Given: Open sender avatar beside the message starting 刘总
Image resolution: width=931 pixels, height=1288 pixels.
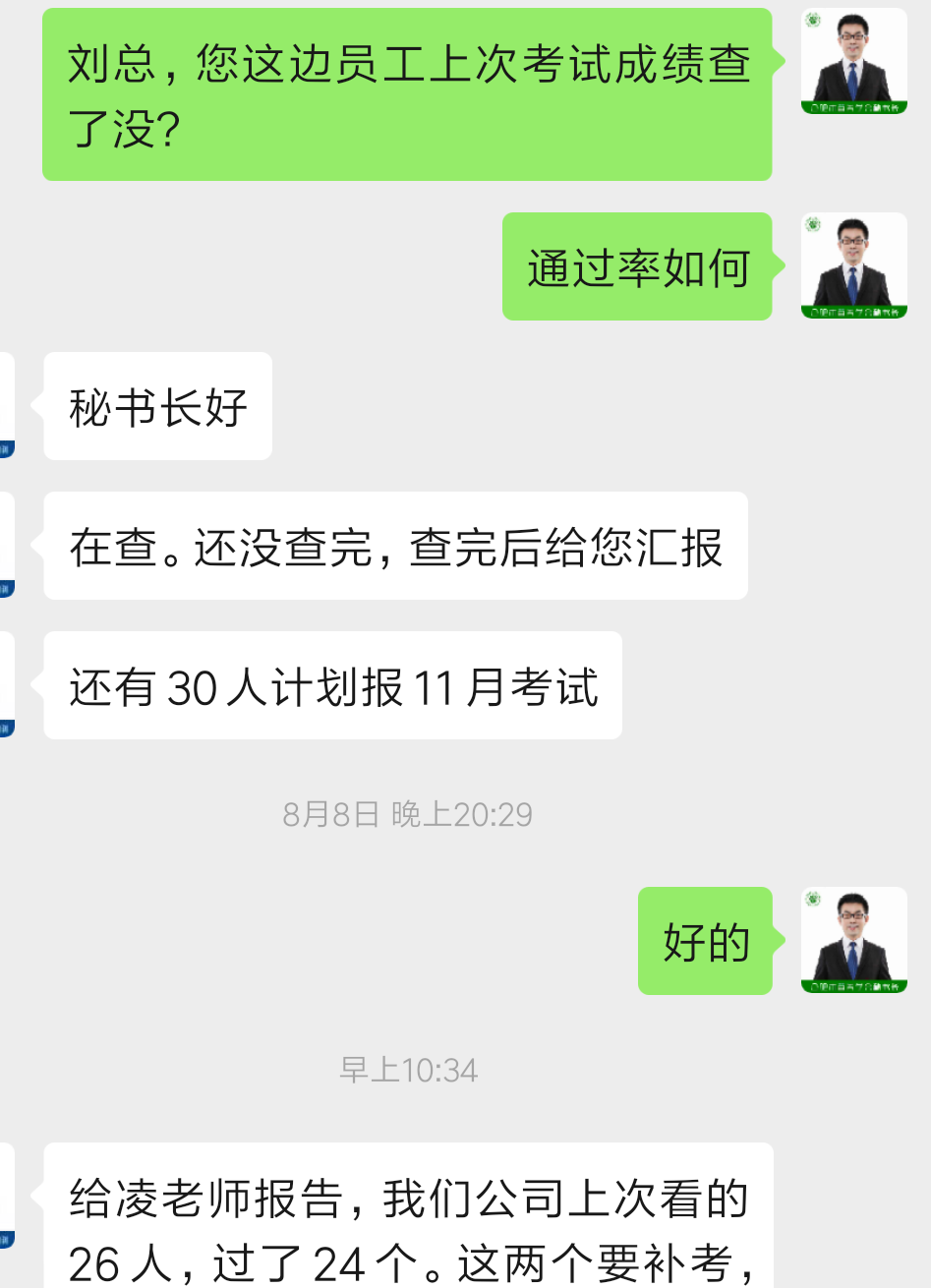Looking at the screenshot, I should (853, 61).
